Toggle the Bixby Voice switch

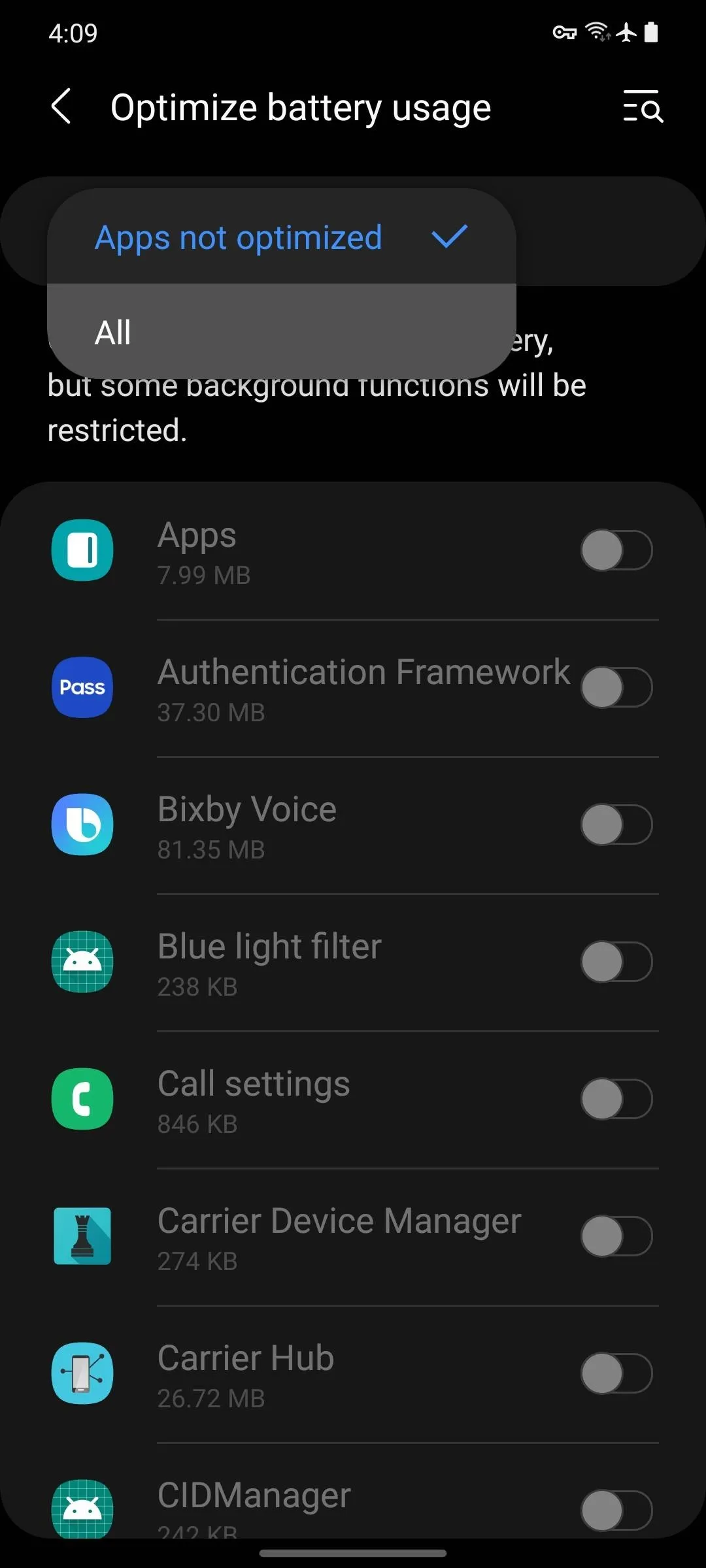616,825
